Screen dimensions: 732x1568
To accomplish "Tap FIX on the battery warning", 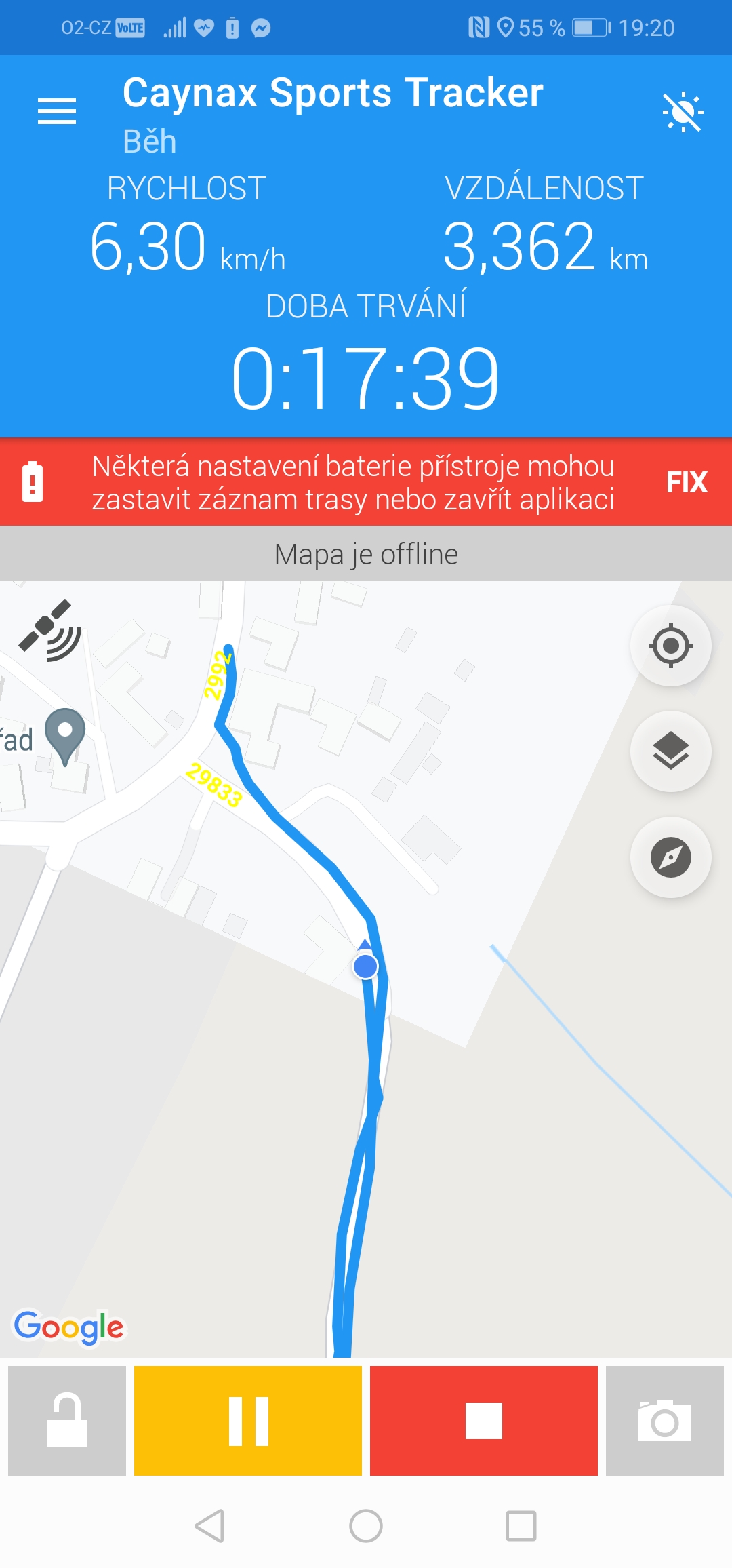I will [687, 482].
